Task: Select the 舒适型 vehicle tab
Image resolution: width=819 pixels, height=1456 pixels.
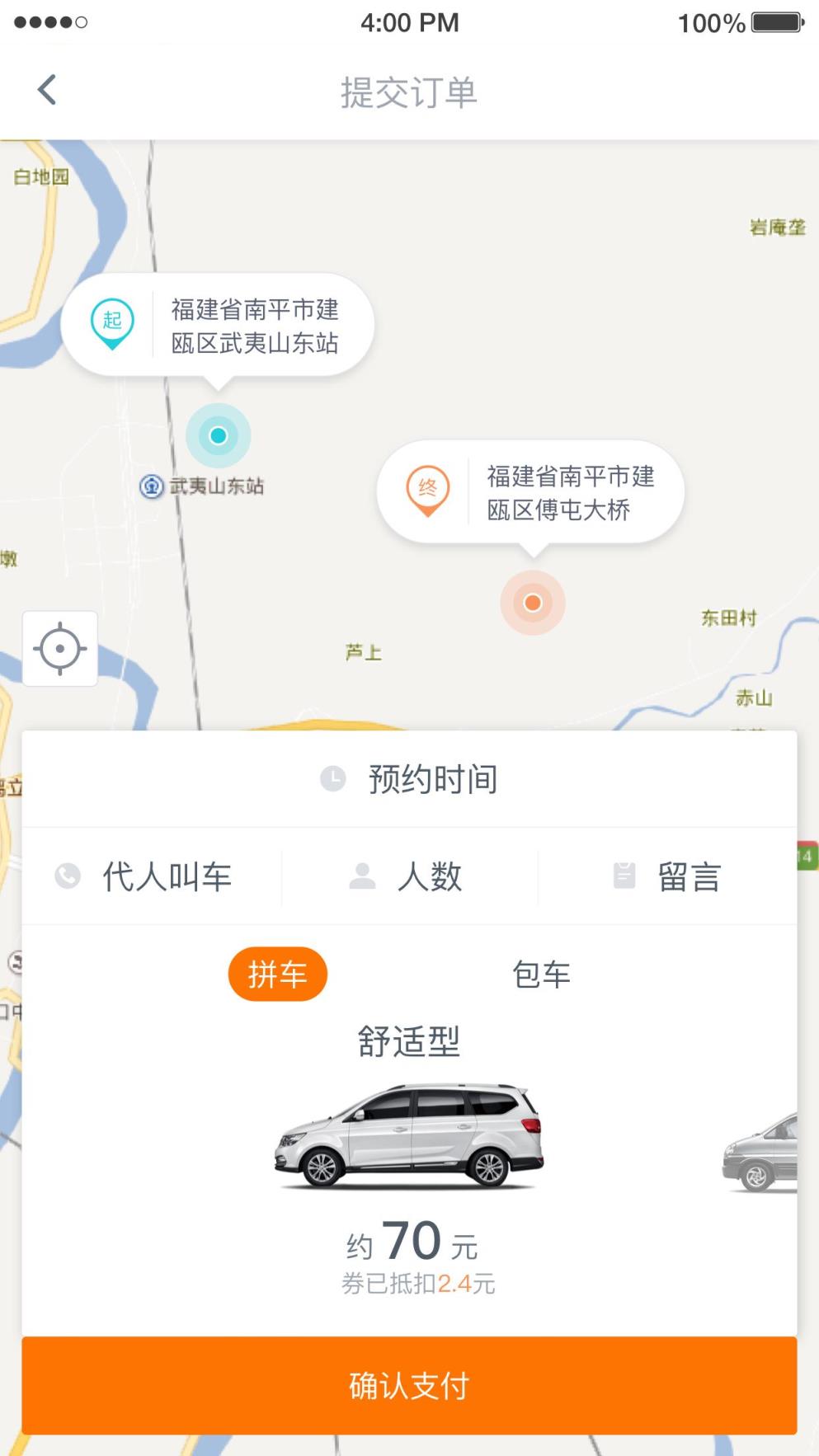Action: [x=410, y=1041]
